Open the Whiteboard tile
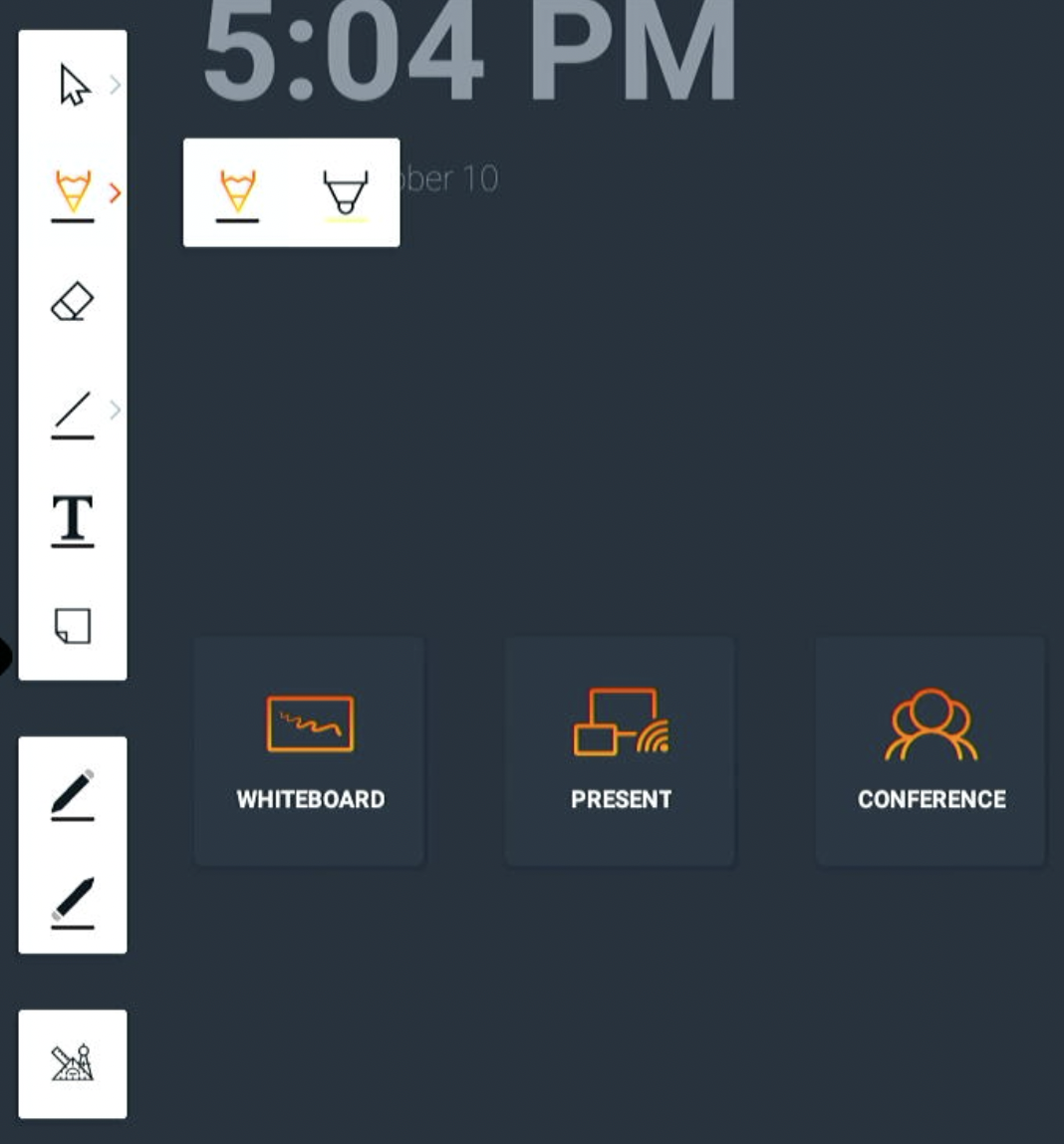1064x1144 pixels. coord(310,750)
